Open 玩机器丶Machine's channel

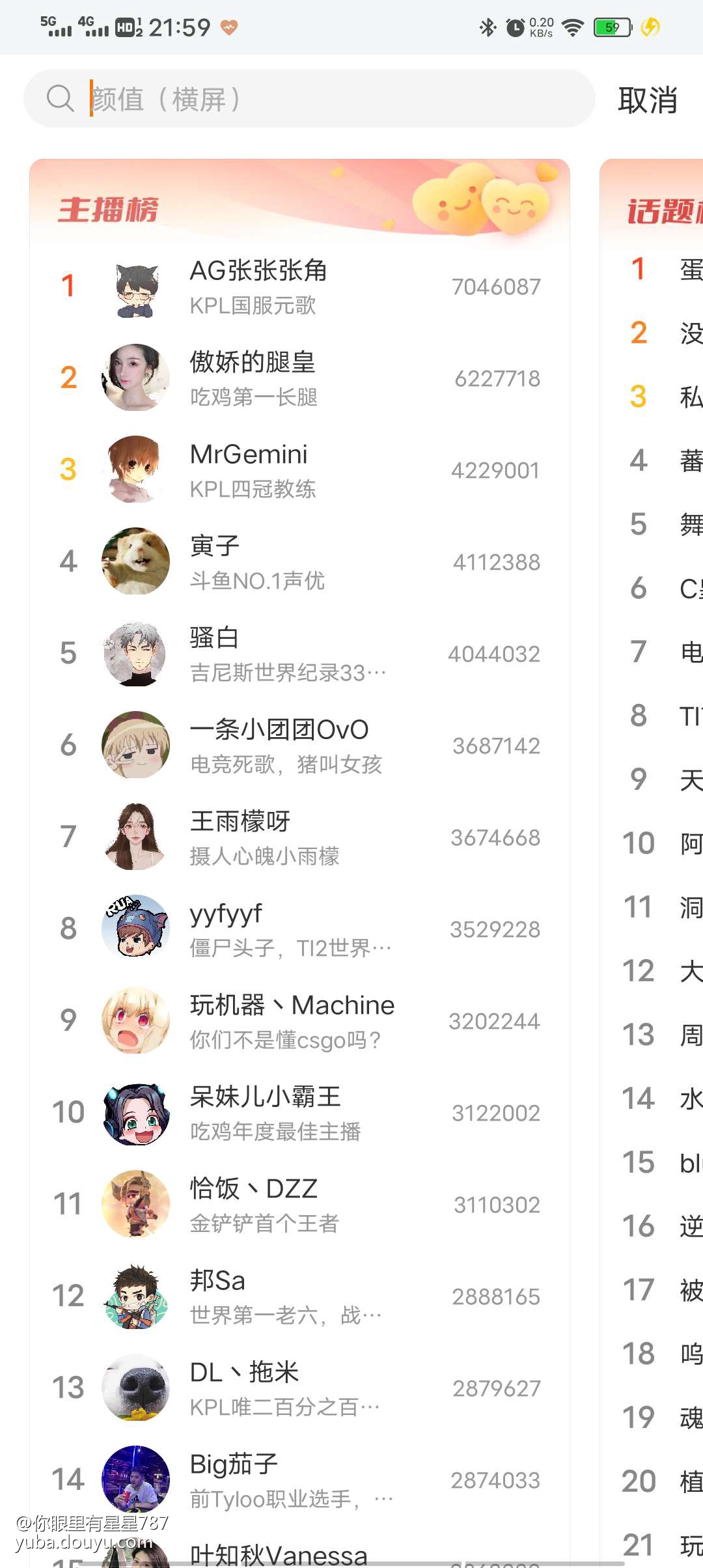[299, 1021]
